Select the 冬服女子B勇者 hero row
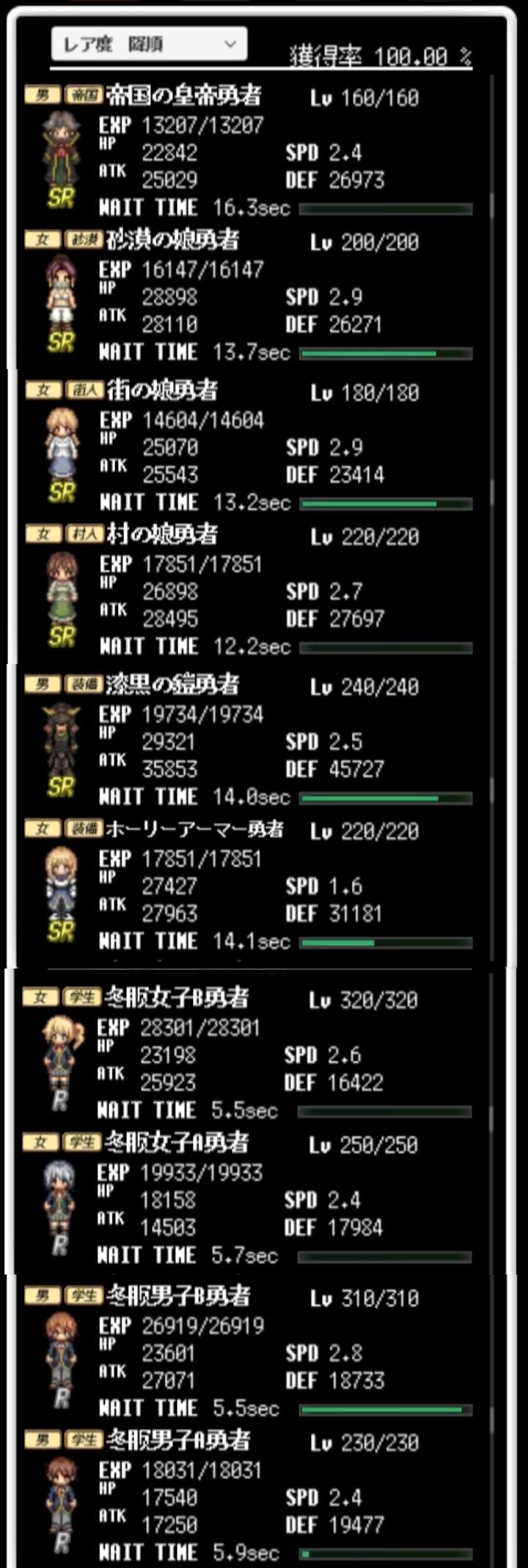This screenshot has height=1568, width=528. [249, 1055]
